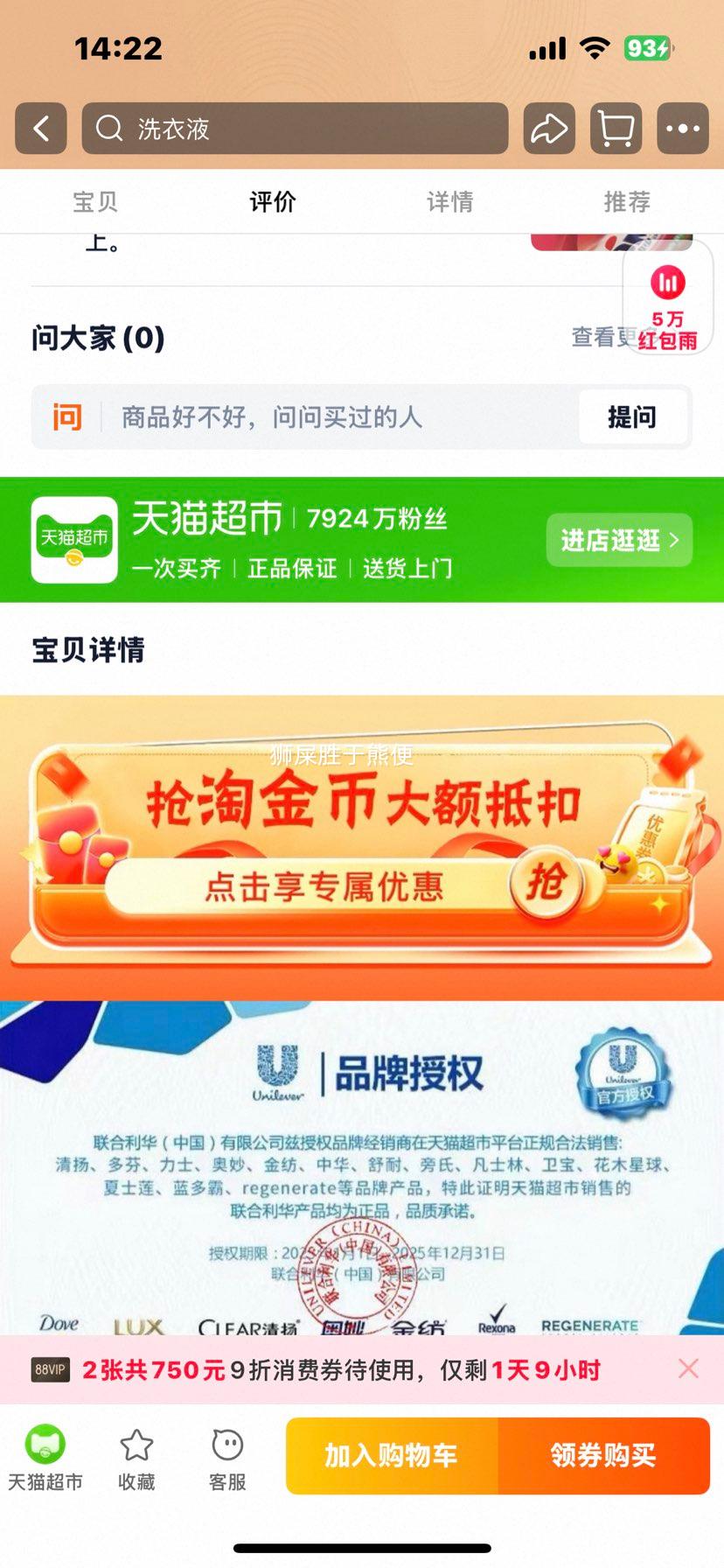Share this product

(x=549, y=129)
